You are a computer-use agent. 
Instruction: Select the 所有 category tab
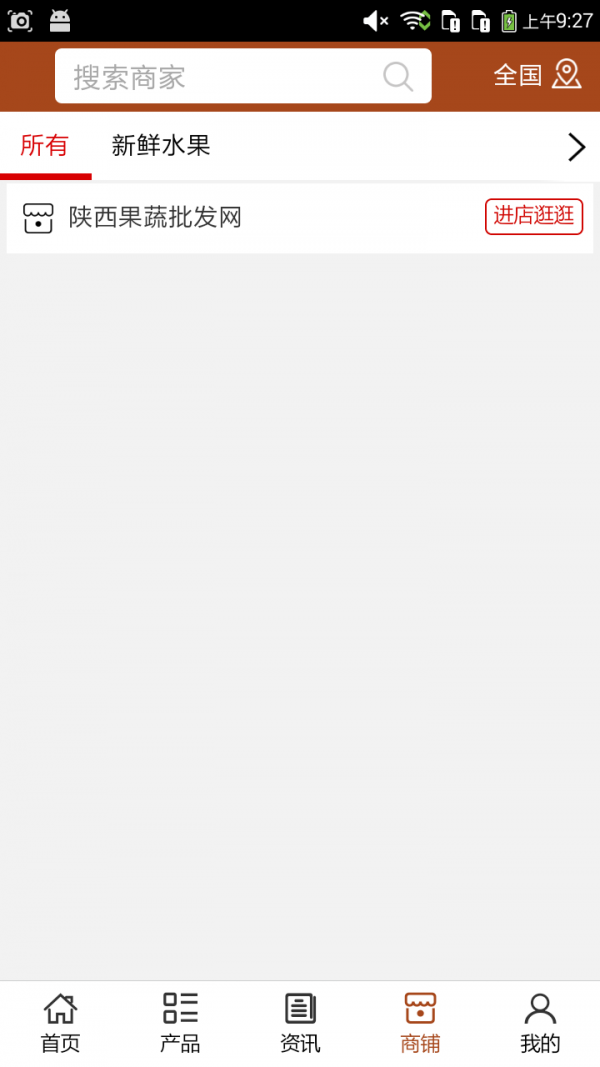tap(45, 146)
